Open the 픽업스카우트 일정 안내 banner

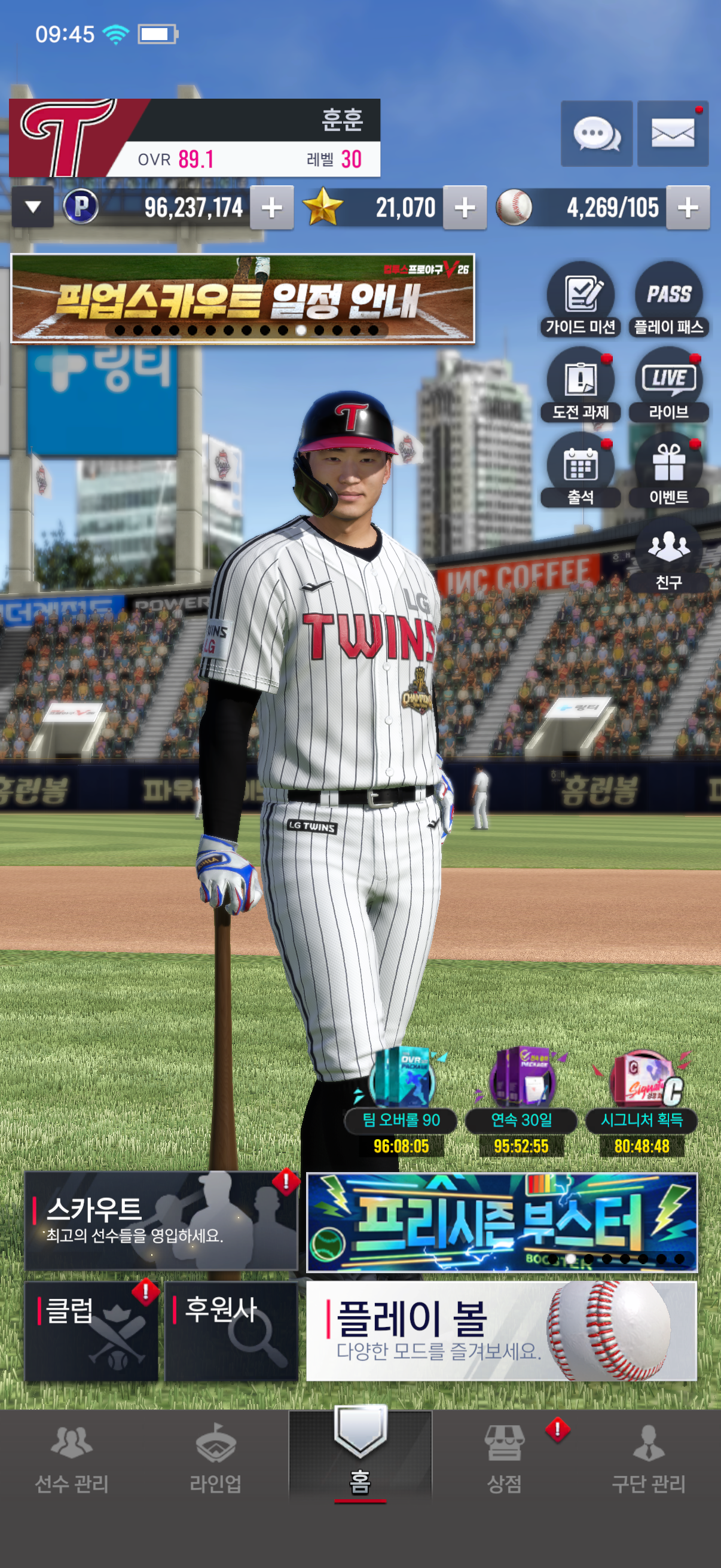(243, 299)
